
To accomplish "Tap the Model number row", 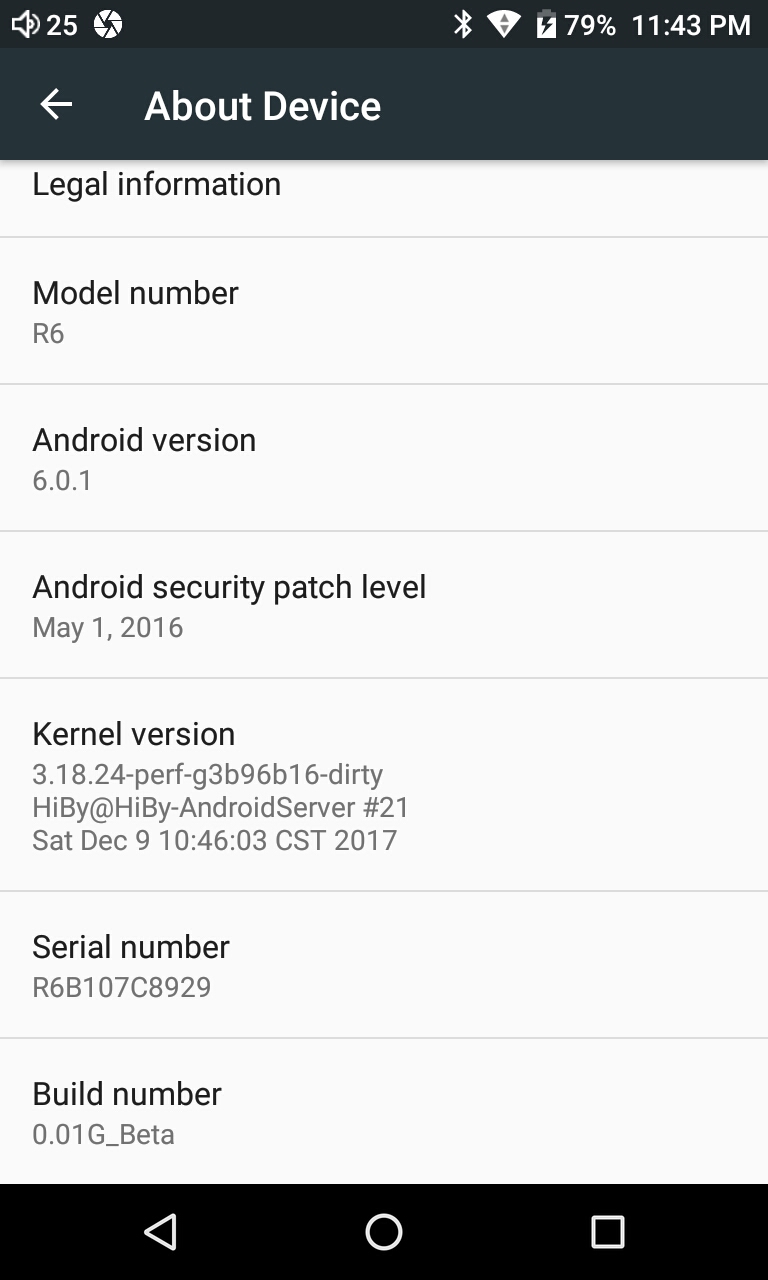I will click(384, 311).
